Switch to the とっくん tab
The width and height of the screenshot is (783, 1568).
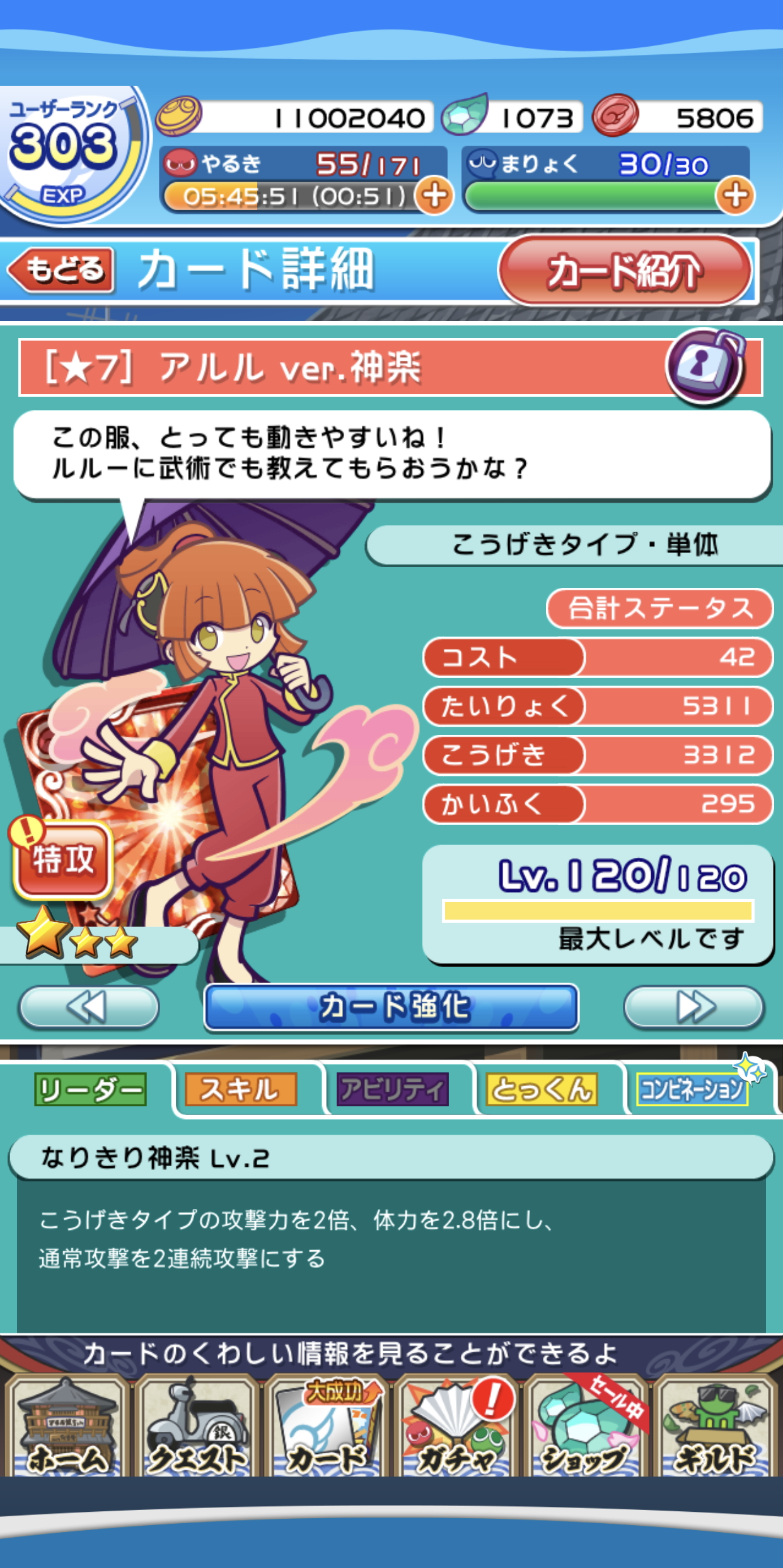[542, 1089]
